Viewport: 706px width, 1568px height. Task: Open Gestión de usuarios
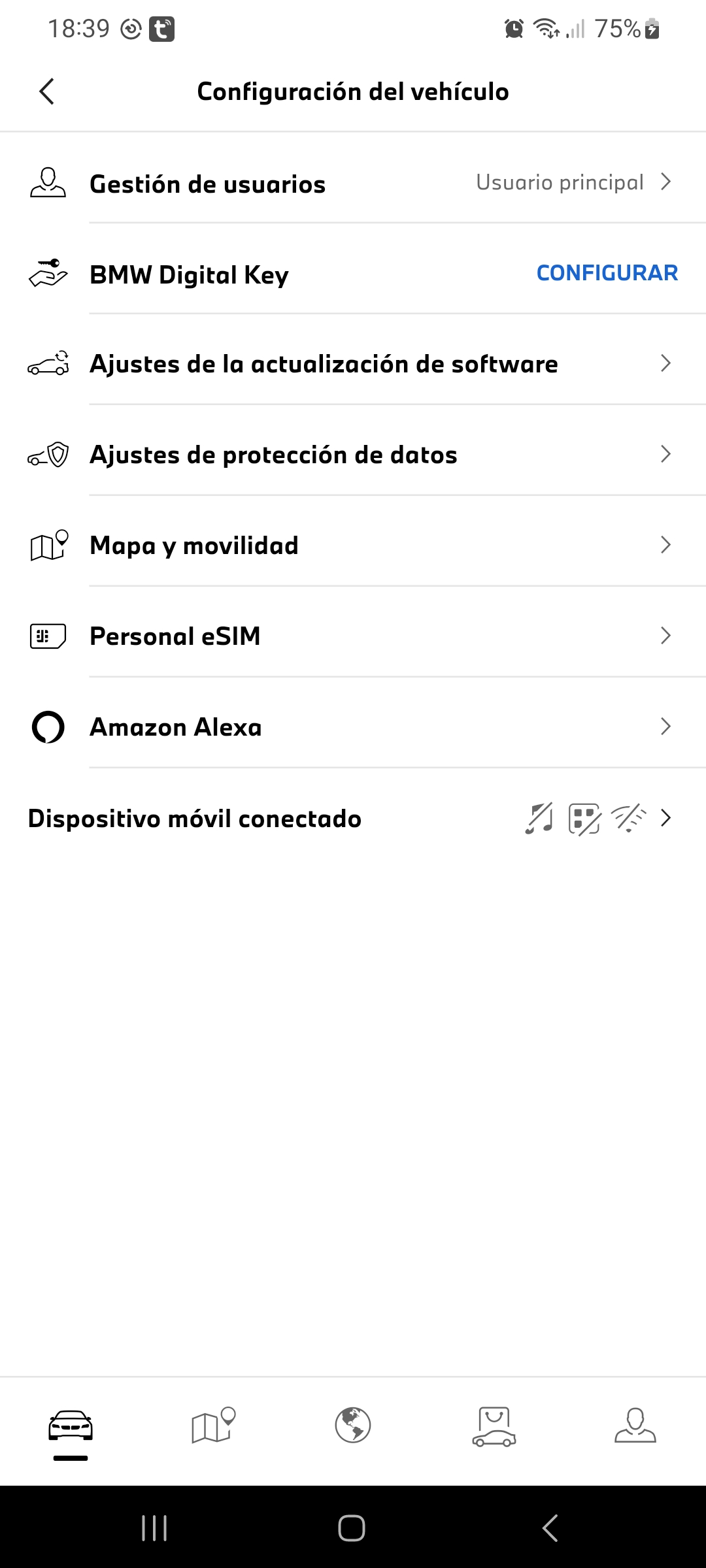pos(353,183)
